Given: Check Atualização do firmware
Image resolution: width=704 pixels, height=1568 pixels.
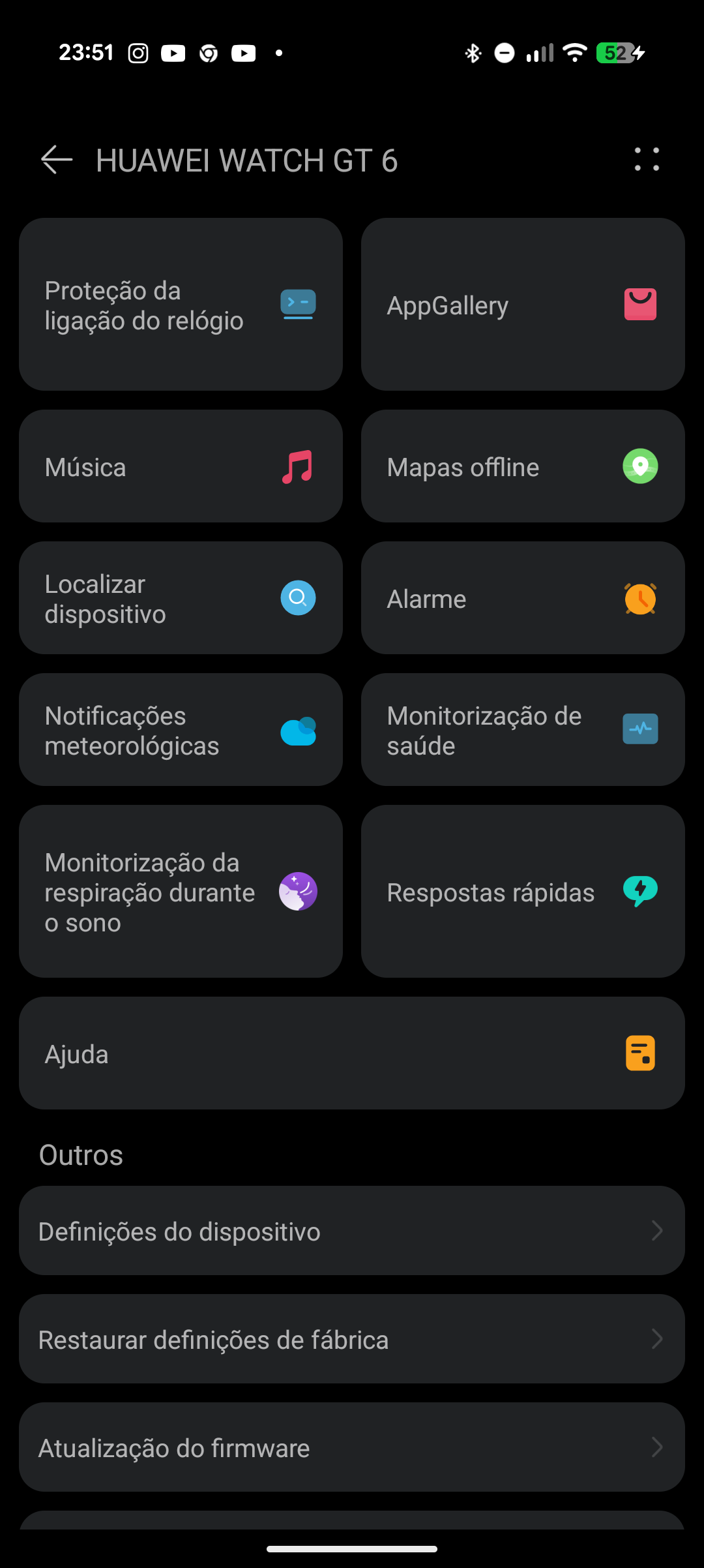Looking at the screenshot, I should click(352, 1447).
